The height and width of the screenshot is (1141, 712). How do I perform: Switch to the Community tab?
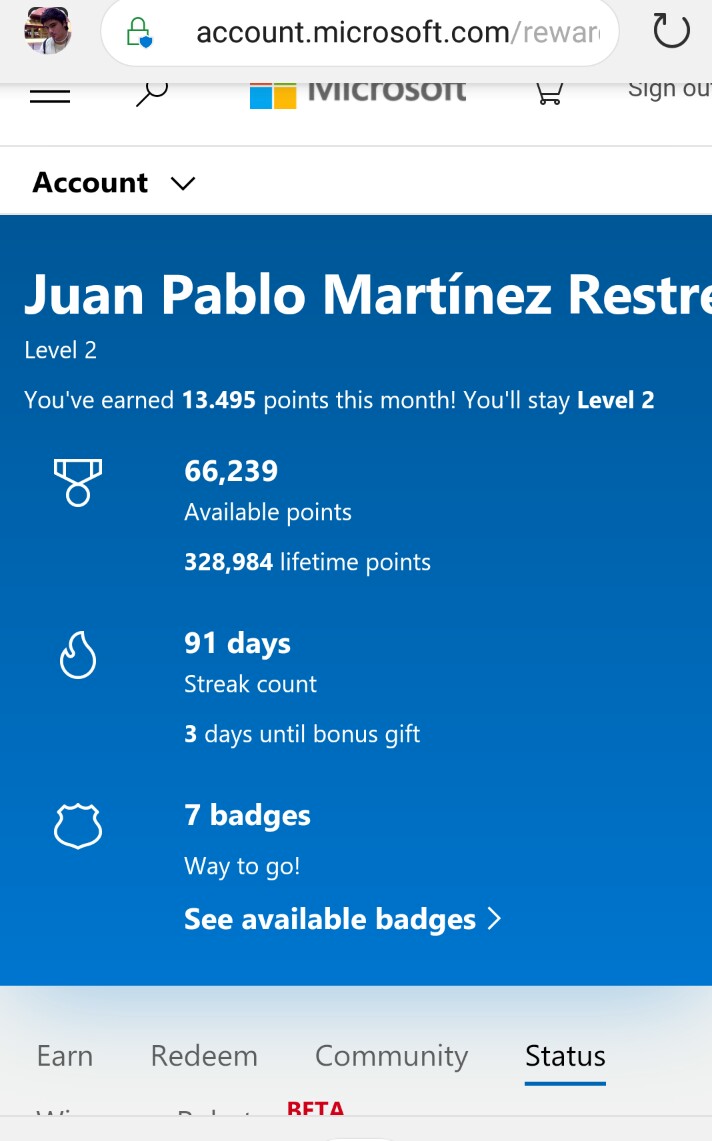(391, 1056)
